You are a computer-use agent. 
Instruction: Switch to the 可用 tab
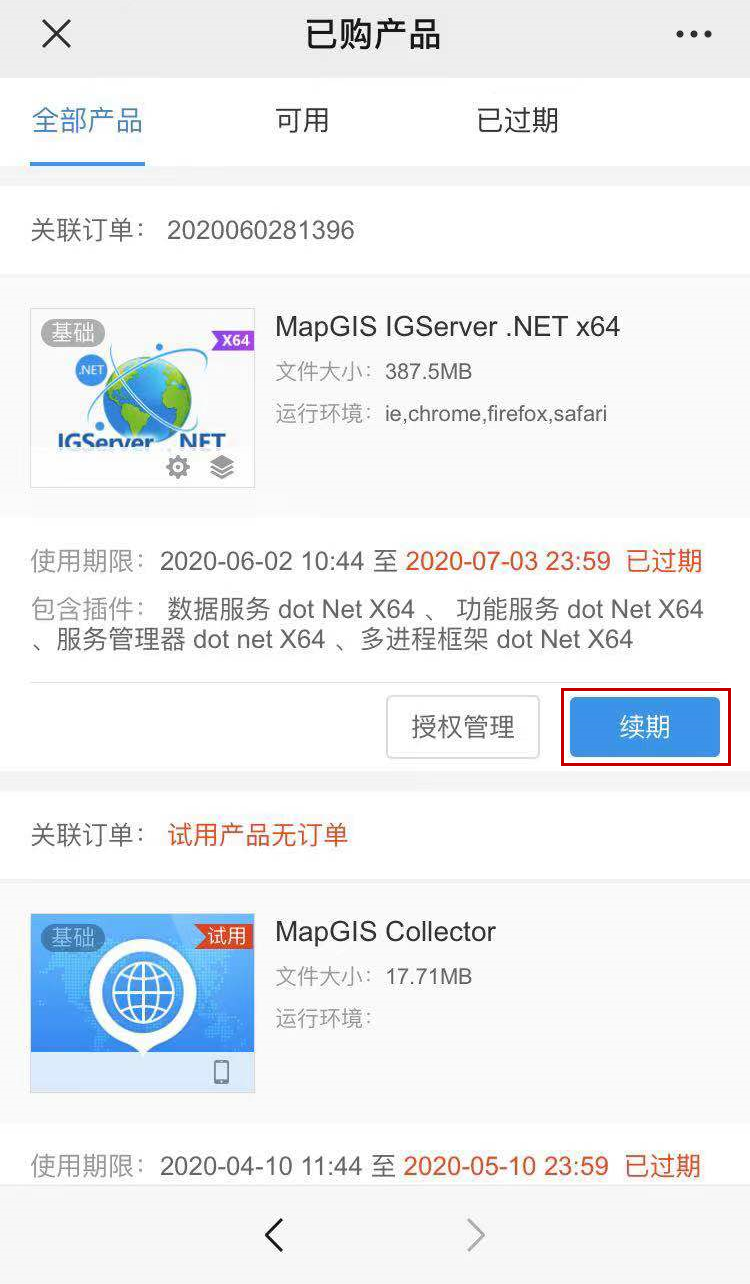click(x=302, y=121)
